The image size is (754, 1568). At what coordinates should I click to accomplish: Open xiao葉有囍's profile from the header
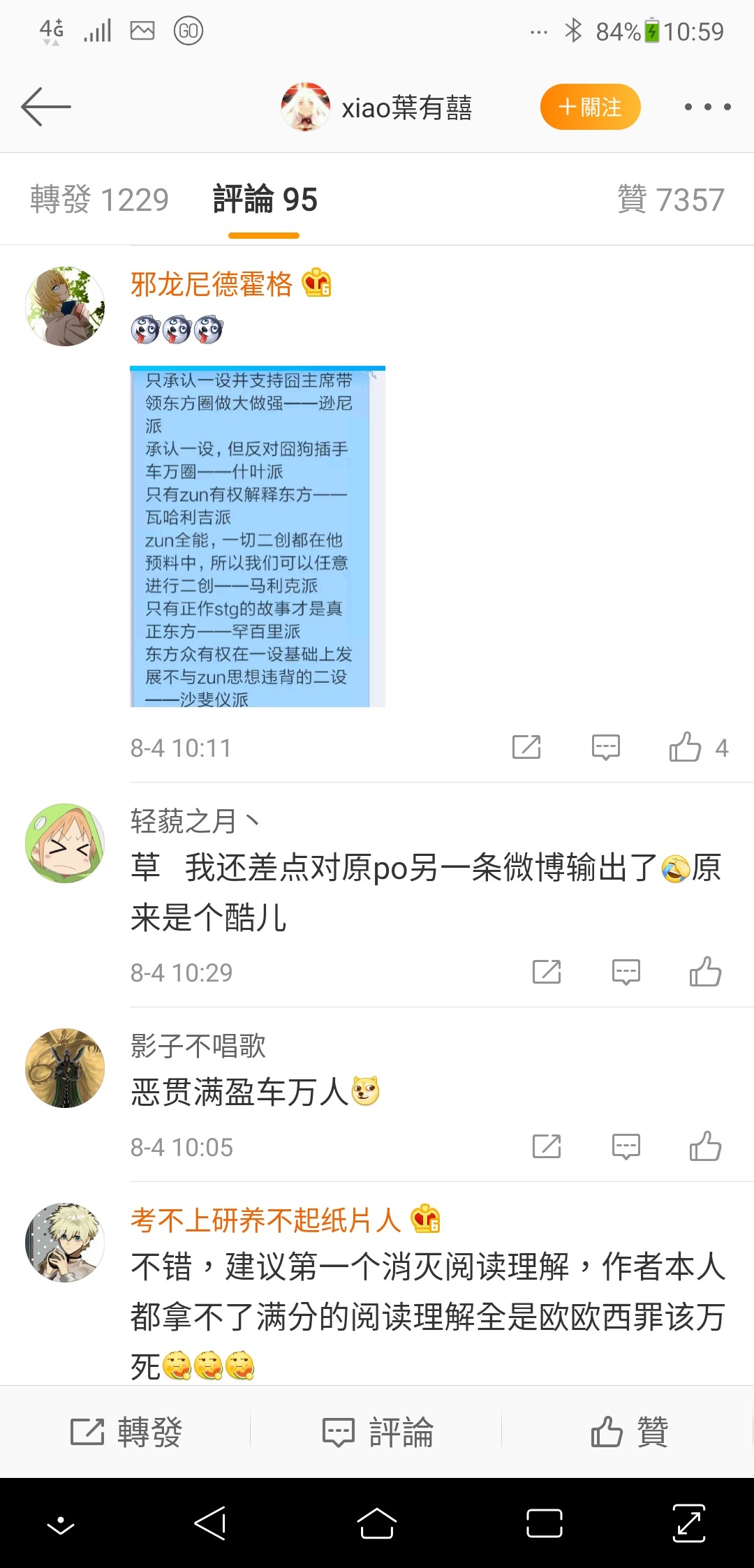pos(377,107)
